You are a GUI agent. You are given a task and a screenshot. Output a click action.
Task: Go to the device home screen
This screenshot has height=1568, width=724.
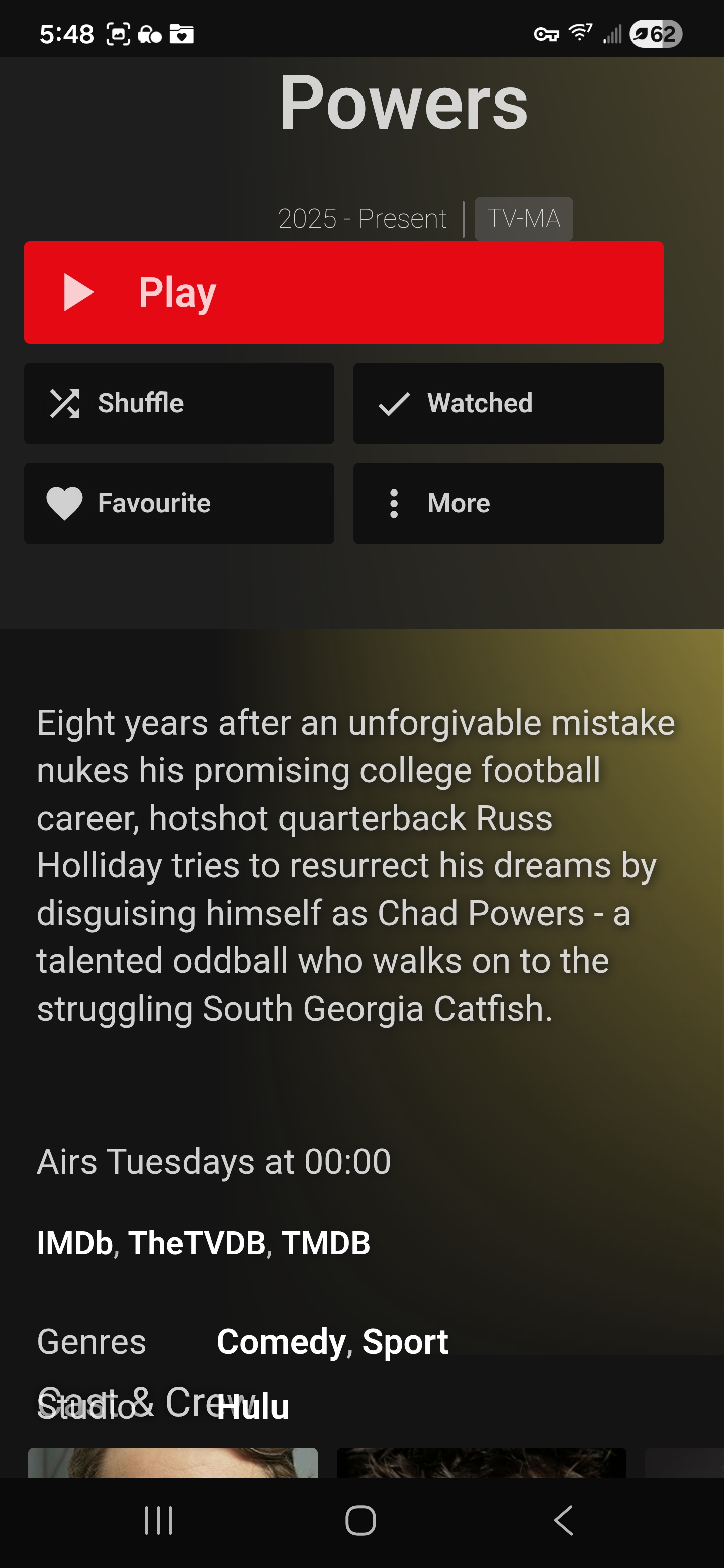pyautogui.click(x=360, y=1521)
